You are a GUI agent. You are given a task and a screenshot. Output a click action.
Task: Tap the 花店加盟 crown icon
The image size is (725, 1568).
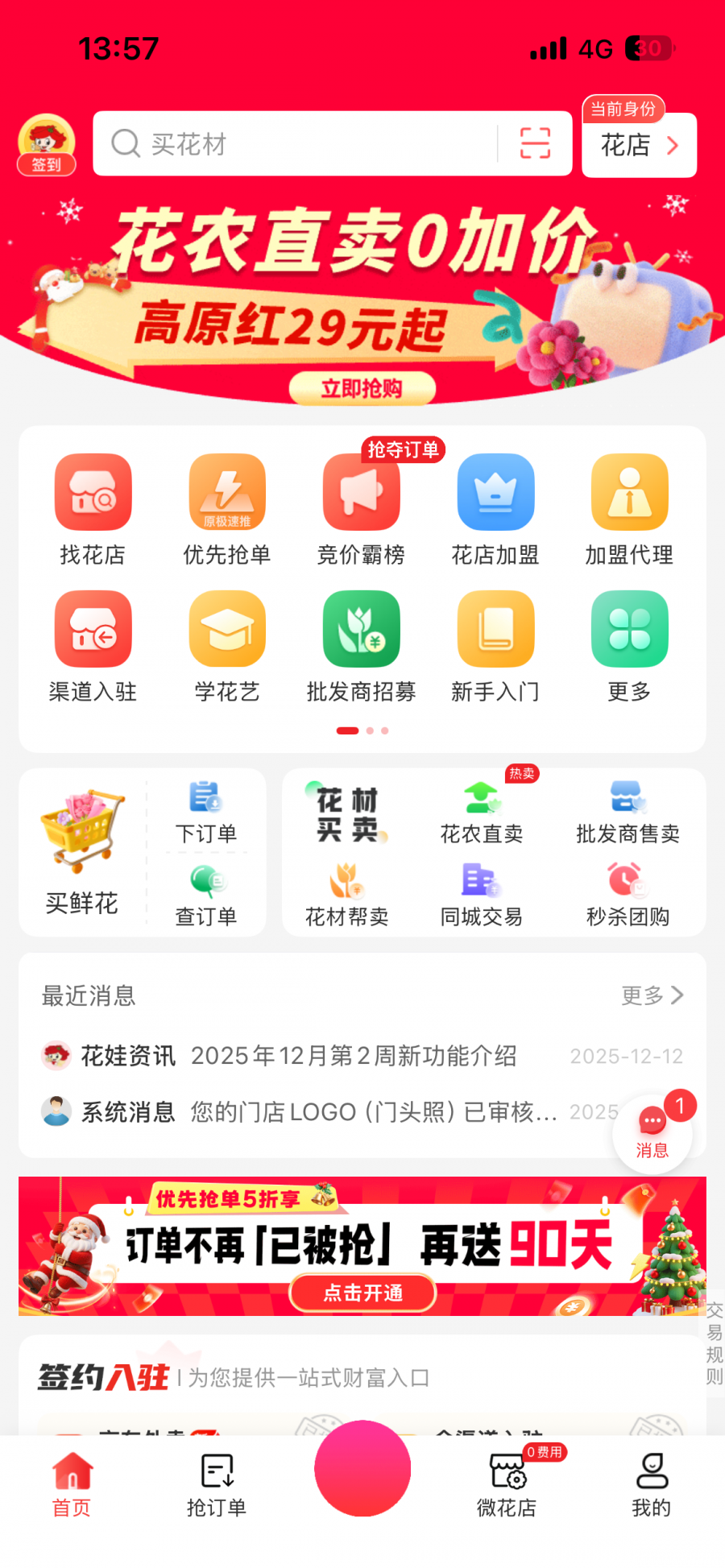coord(495,507)
